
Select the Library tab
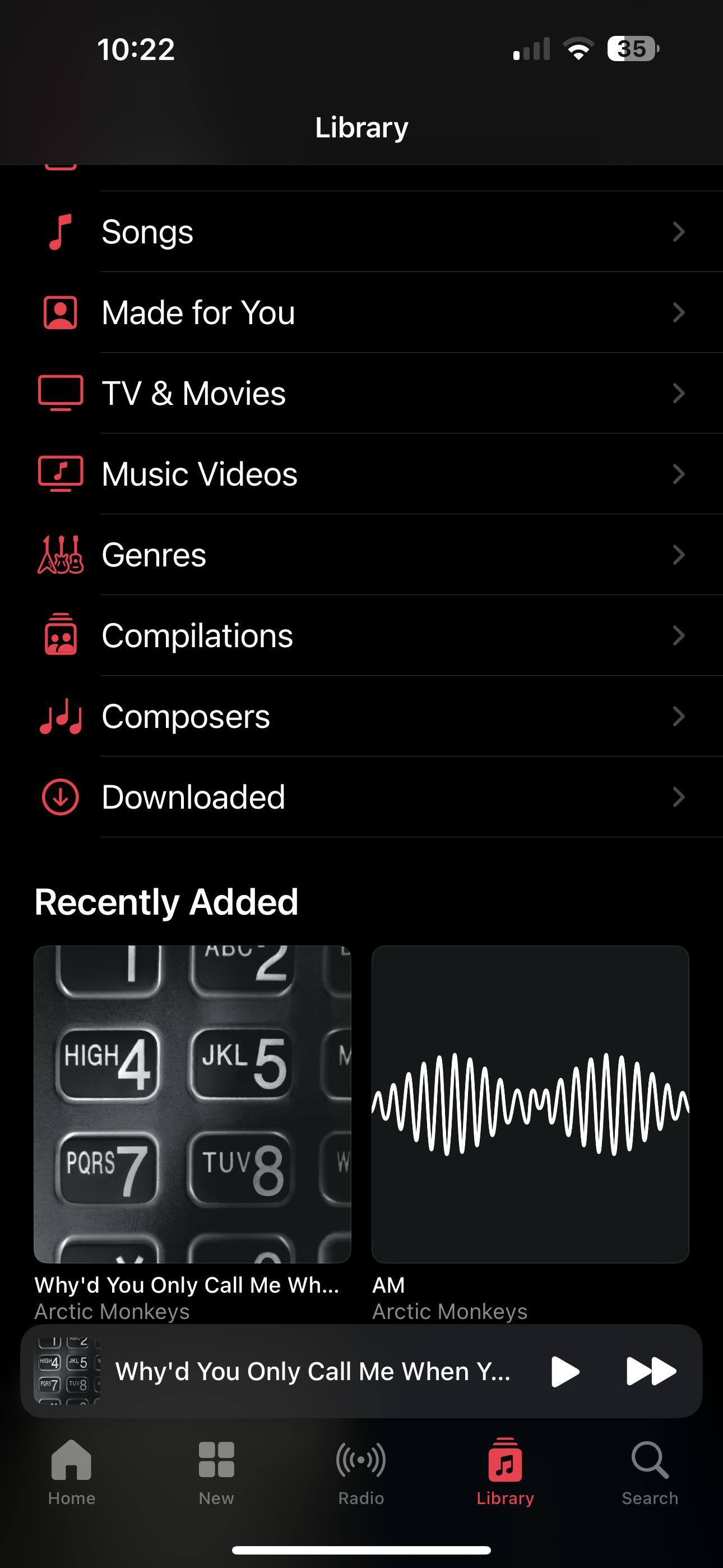[x=505, y=1470]
